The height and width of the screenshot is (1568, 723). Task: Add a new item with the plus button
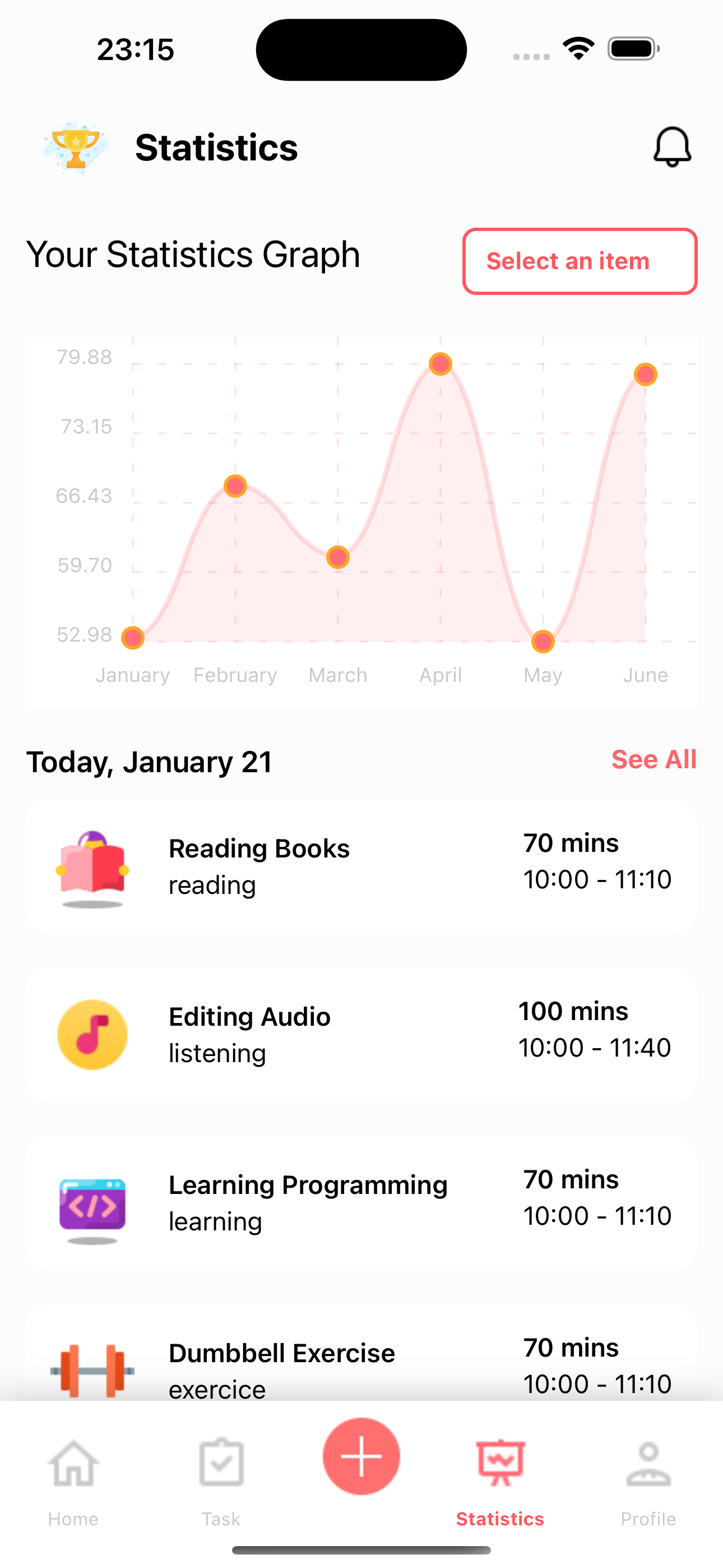point(361,1456)
